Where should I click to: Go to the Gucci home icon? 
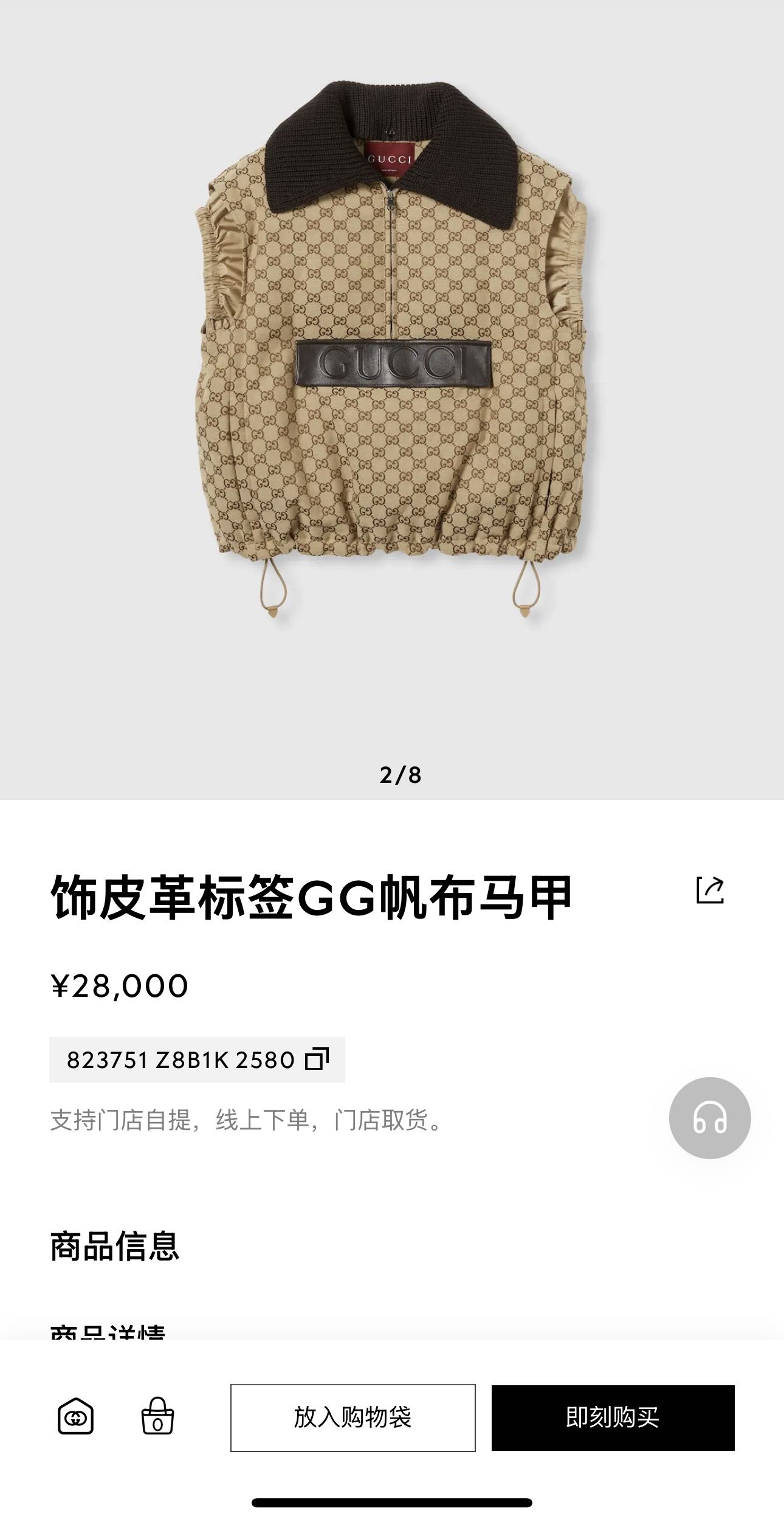75,1417
